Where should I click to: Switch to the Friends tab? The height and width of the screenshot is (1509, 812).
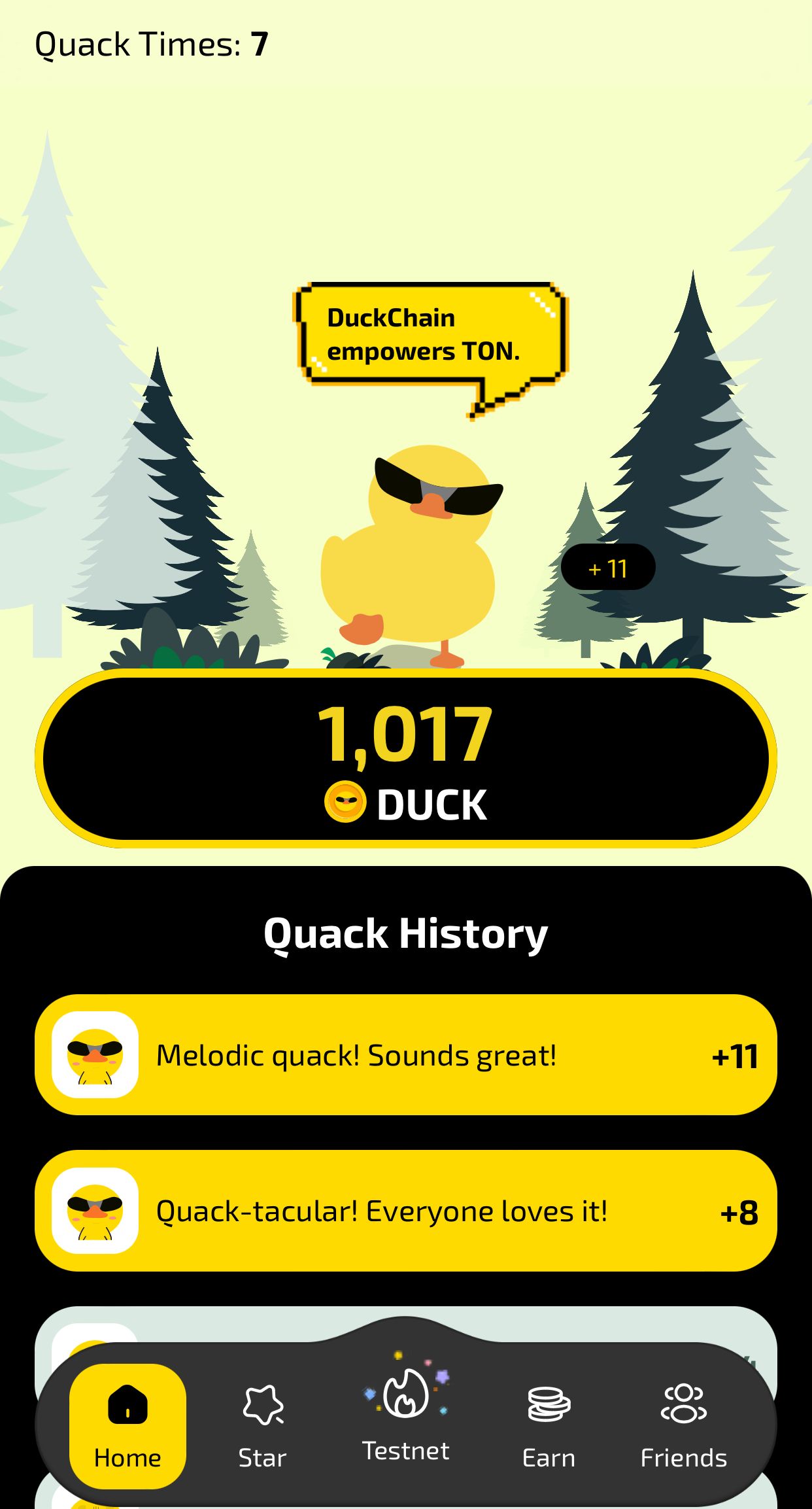683,1426
